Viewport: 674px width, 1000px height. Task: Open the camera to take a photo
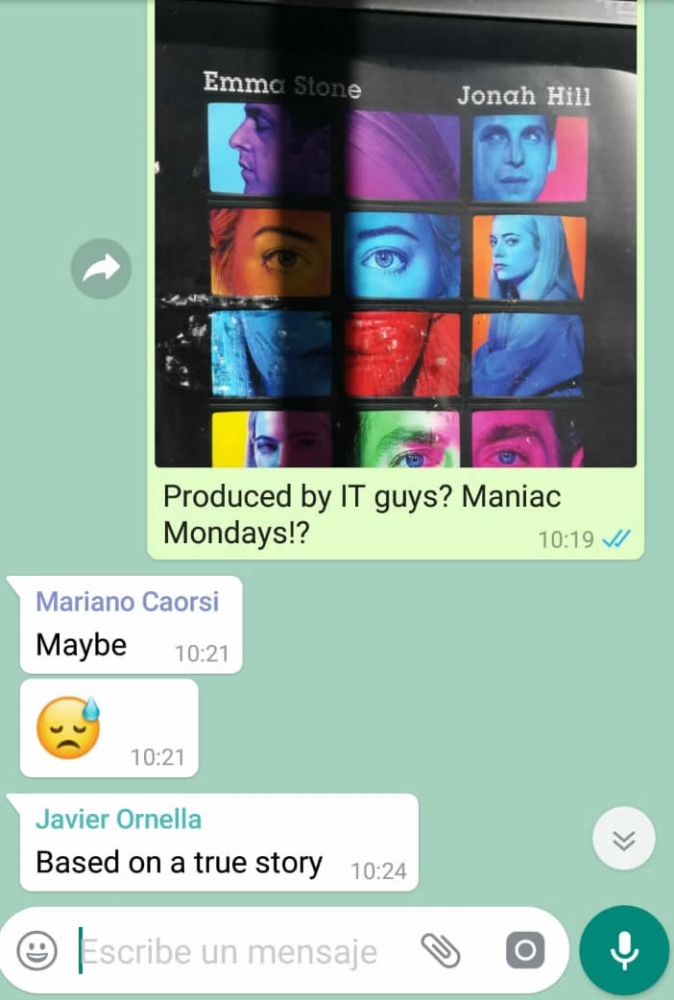coord(525,950)
